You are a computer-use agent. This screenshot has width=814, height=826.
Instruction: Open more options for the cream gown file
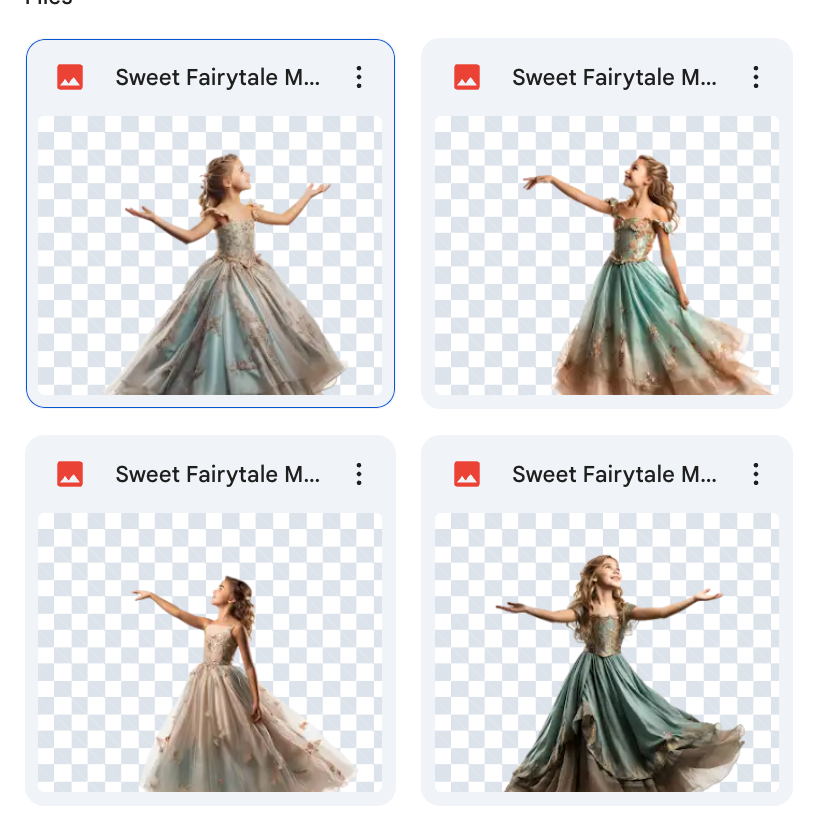[x=359, y=474]
